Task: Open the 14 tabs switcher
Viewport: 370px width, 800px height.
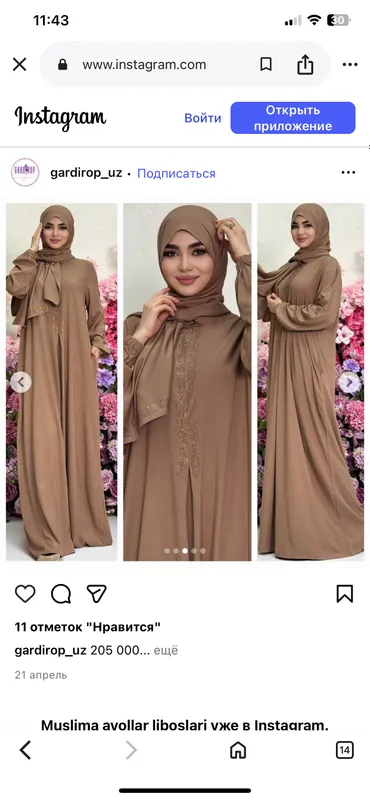Action: point(345,750)
